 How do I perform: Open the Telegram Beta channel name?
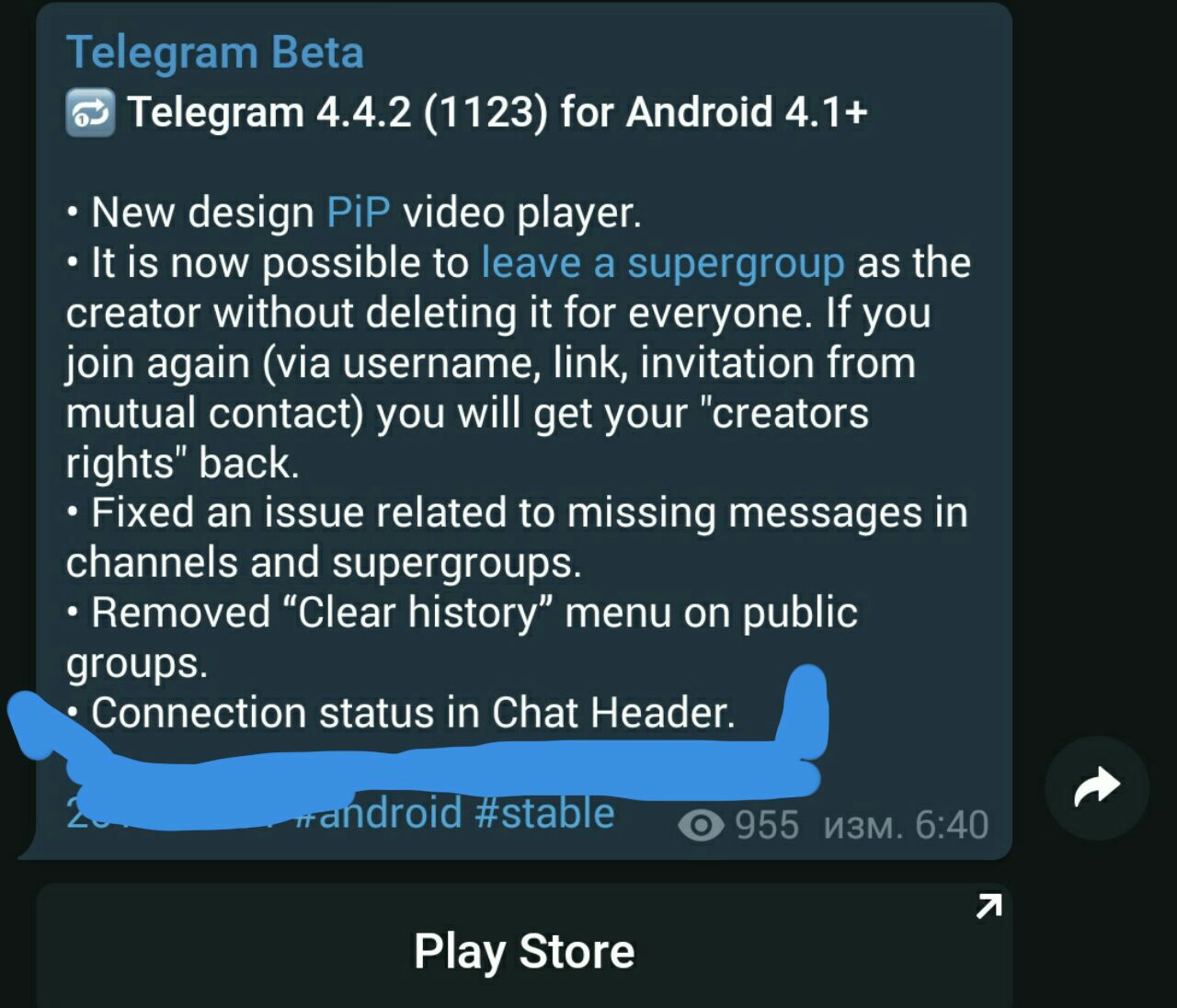[215, 52]
